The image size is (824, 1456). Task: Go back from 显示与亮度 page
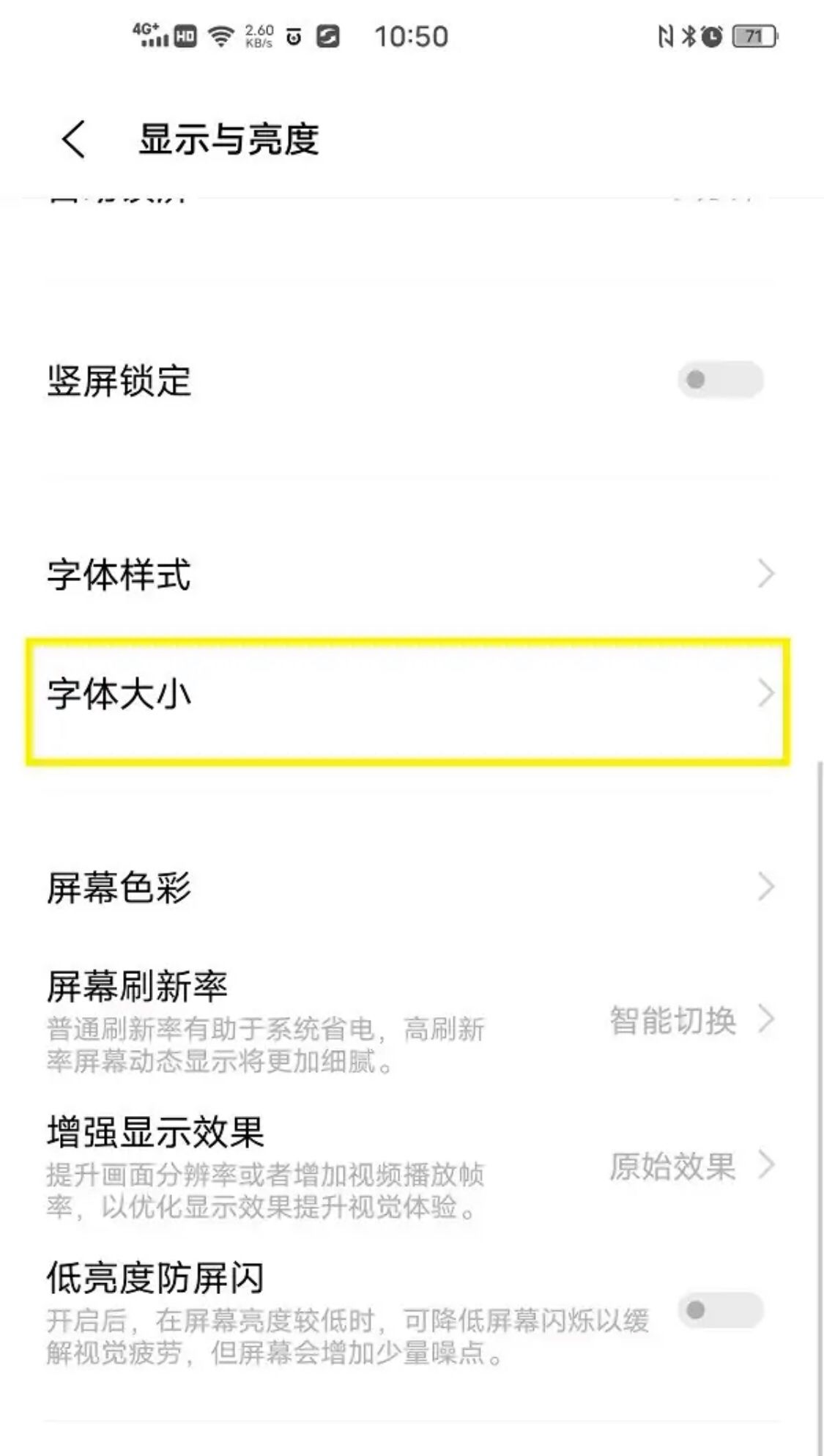pyautogui.click(x=73, y=139)
